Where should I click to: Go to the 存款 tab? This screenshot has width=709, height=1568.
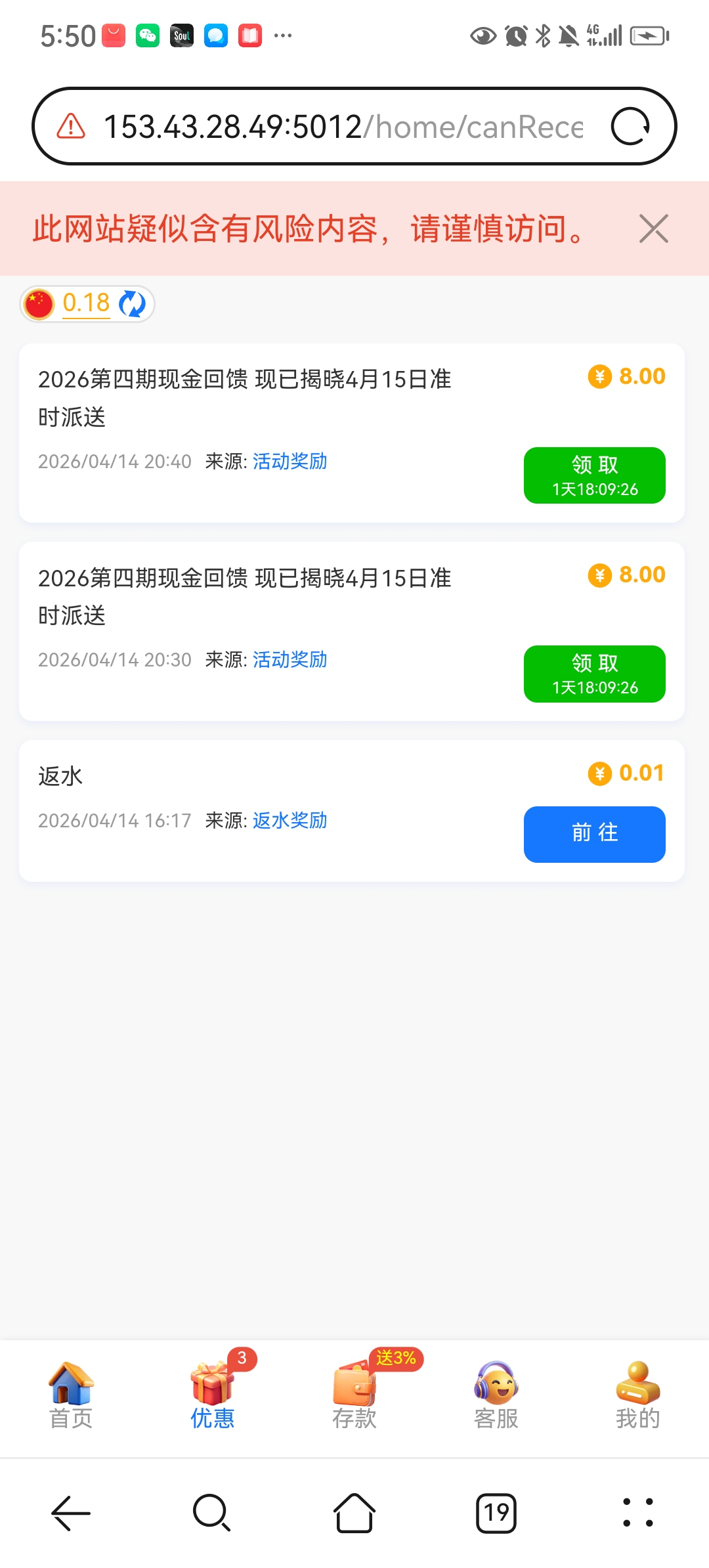click(354, 1395)
